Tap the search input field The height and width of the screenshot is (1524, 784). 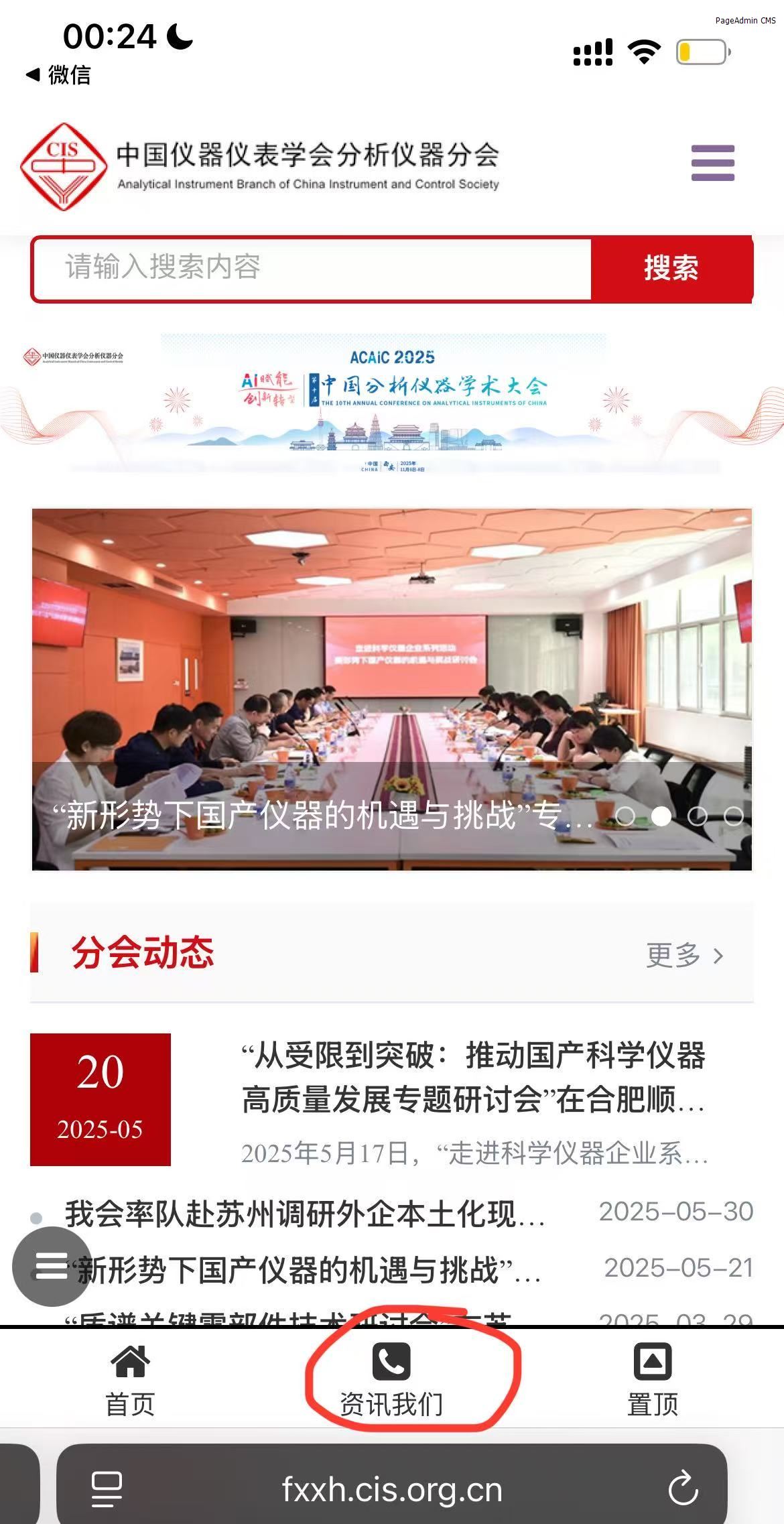(x=312, y=267)
